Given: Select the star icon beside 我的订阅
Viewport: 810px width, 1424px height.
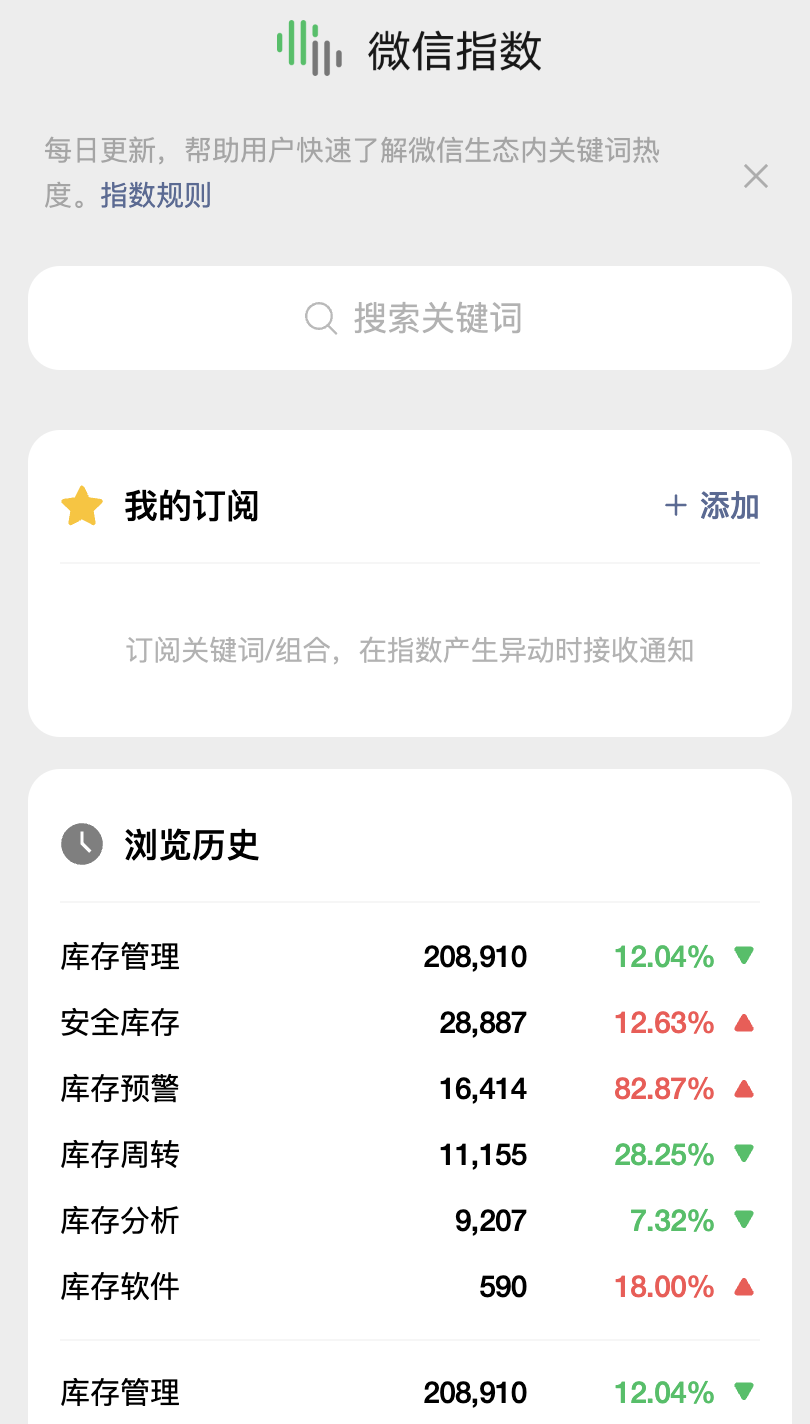Looking at the screenshot, I should [x=81, y=507].
